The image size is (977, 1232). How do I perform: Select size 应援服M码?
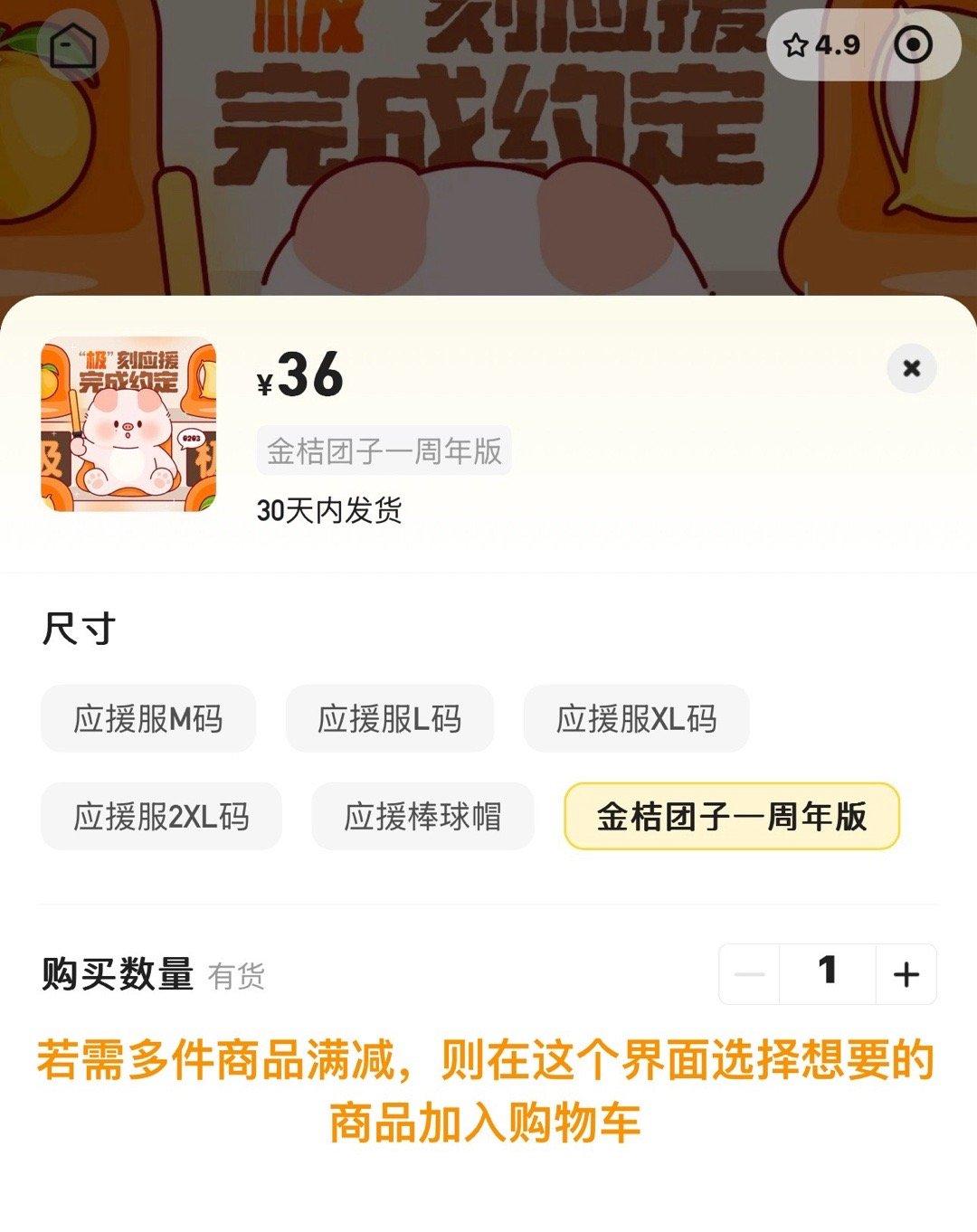tap(148, 719)
